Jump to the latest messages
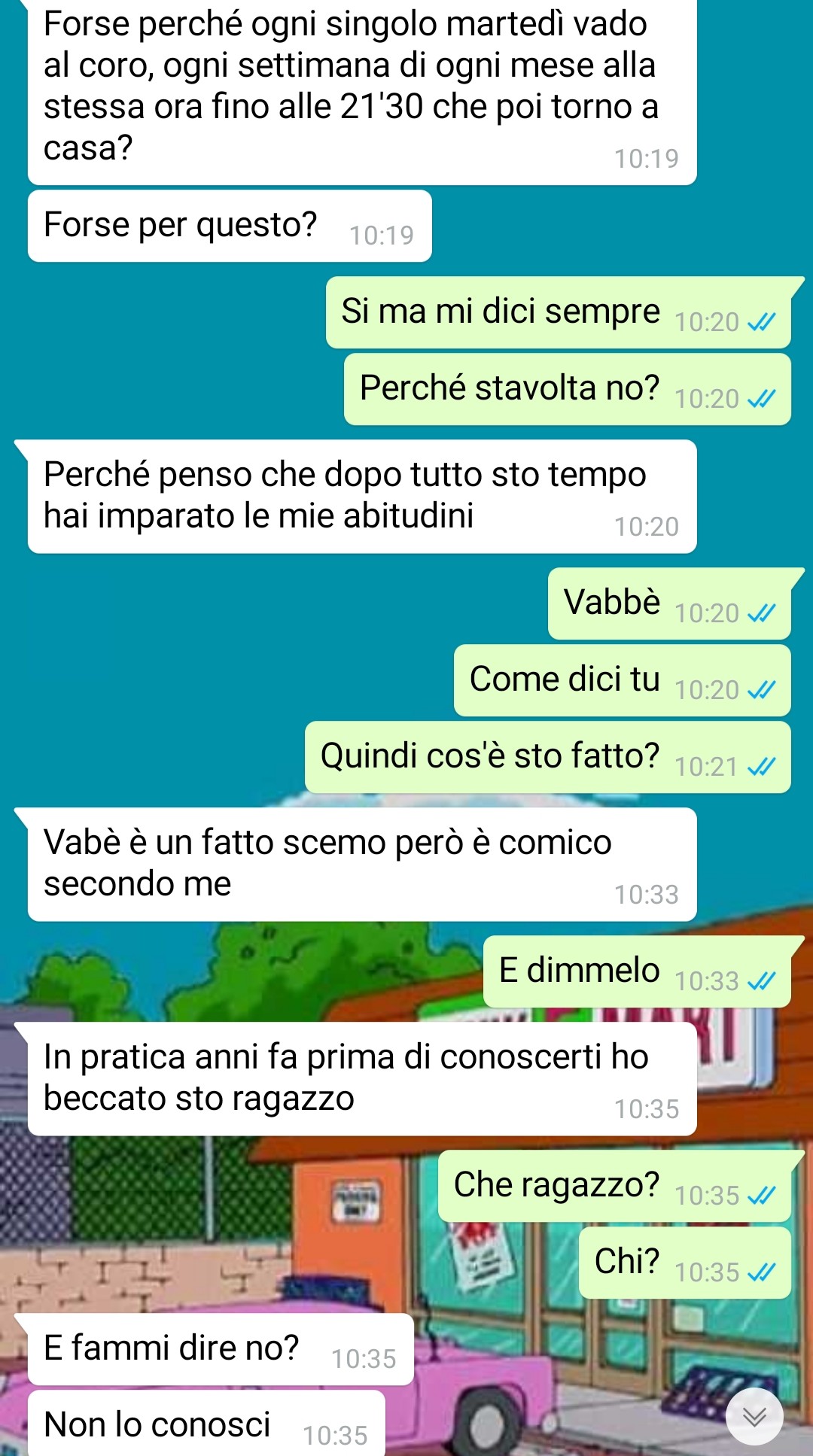This screenshot has height=1456, width=813. coord(754,1416)
